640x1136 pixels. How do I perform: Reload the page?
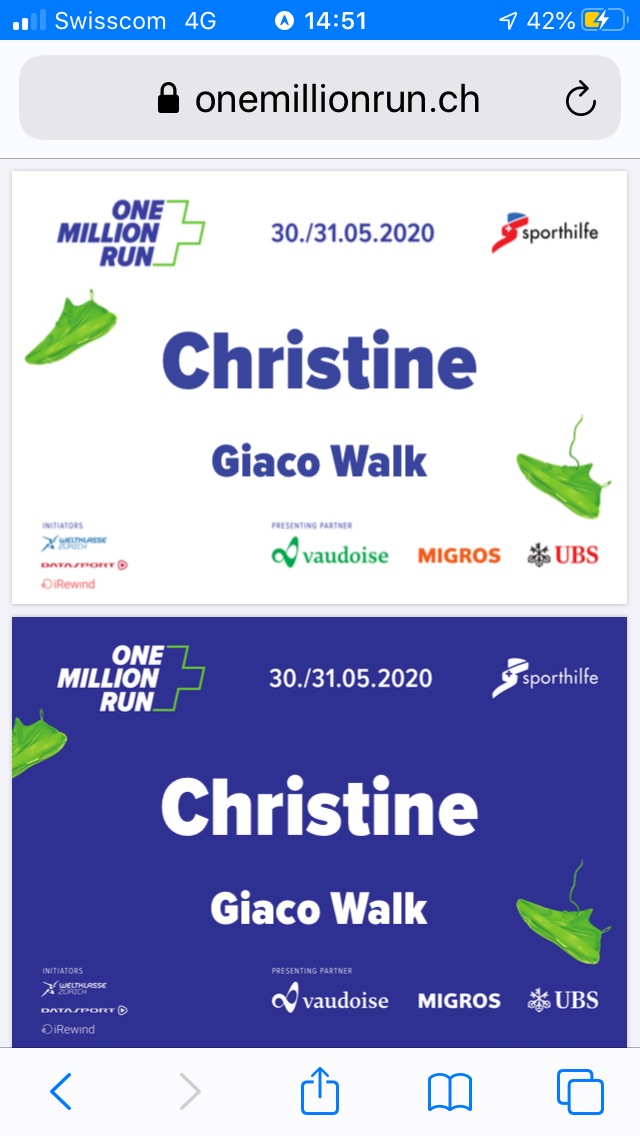580,99
